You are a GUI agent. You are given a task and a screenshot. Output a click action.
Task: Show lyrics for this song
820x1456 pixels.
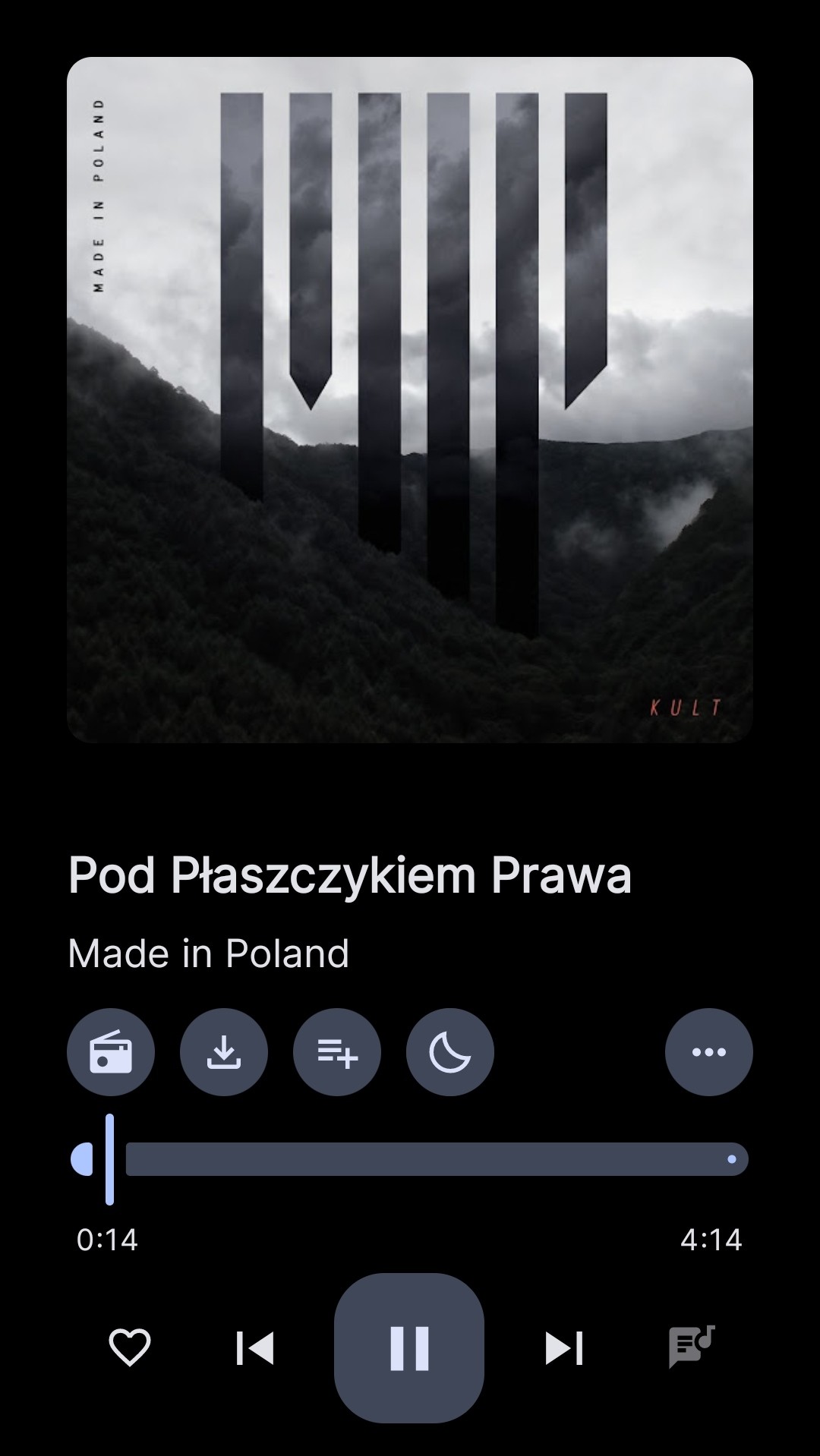[x=692, y=1347]
